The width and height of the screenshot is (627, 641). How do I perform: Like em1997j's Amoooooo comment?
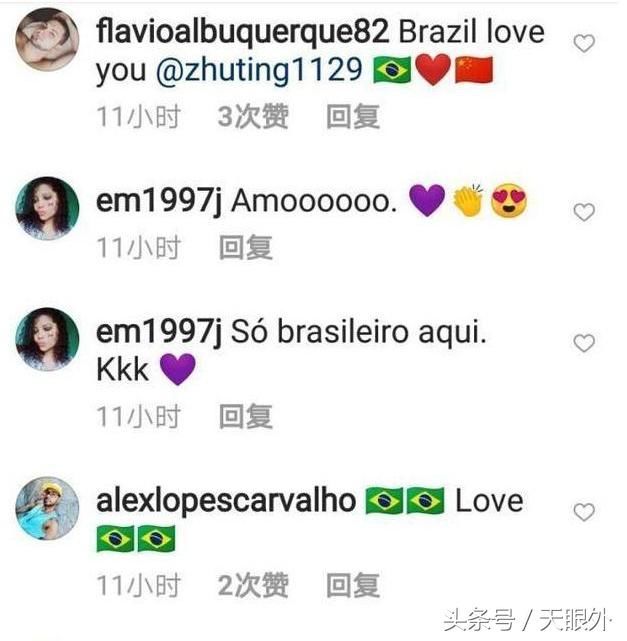[584, 212]
